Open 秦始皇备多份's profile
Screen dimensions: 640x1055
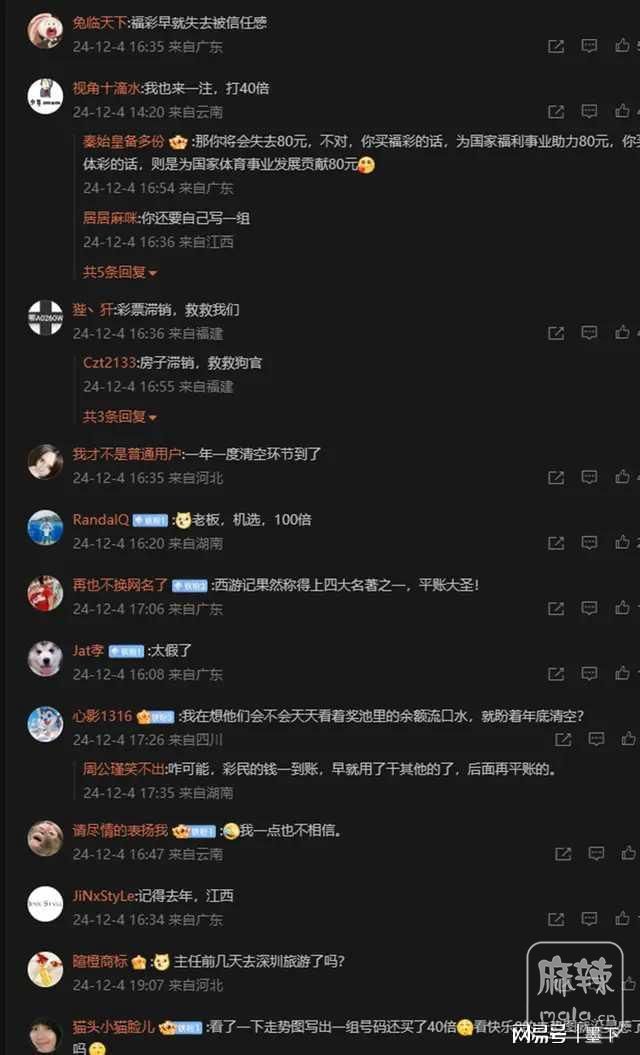tap(124, 142)
